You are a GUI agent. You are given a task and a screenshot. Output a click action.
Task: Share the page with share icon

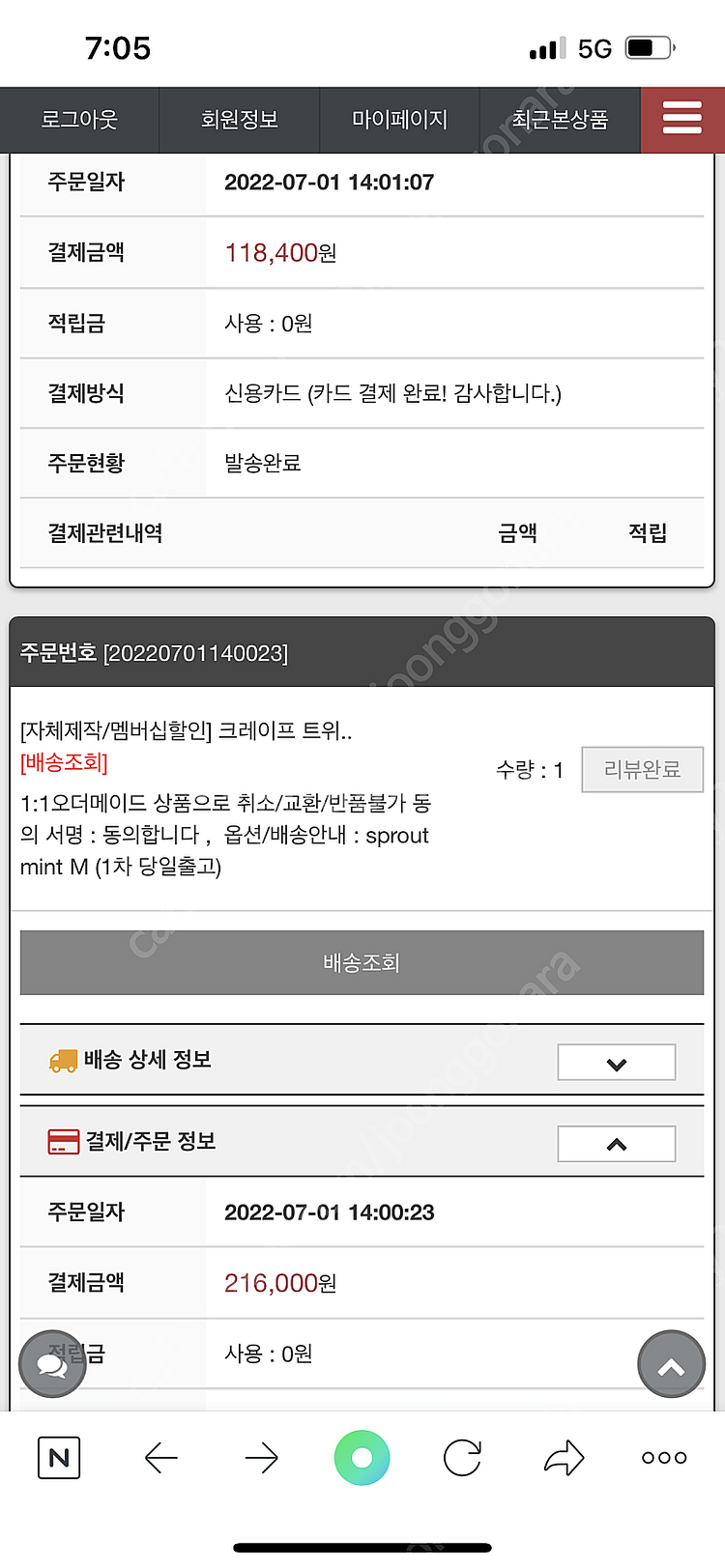pos(564,1458)
